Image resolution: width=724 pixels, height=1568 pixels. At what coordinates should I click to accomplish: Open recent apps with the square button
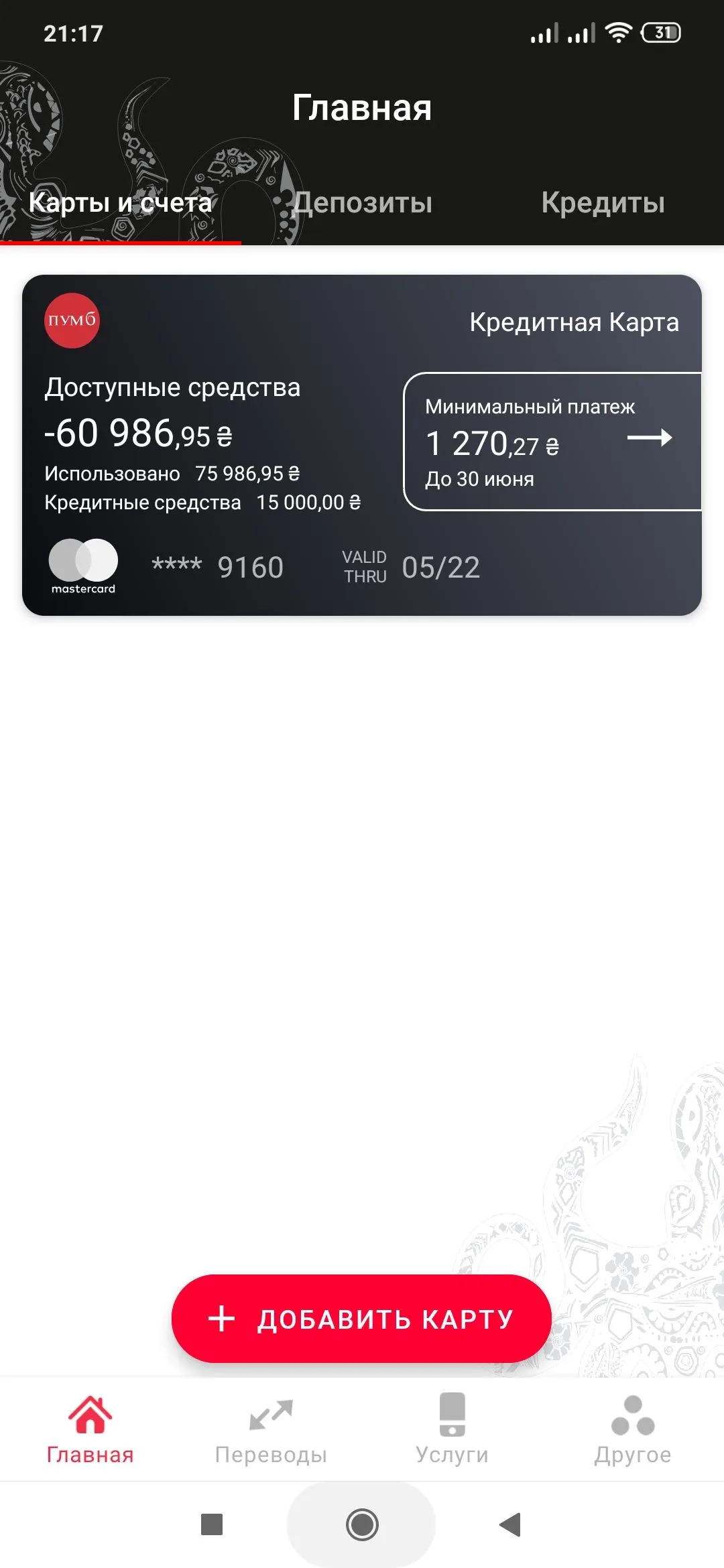pos(212,1524)
